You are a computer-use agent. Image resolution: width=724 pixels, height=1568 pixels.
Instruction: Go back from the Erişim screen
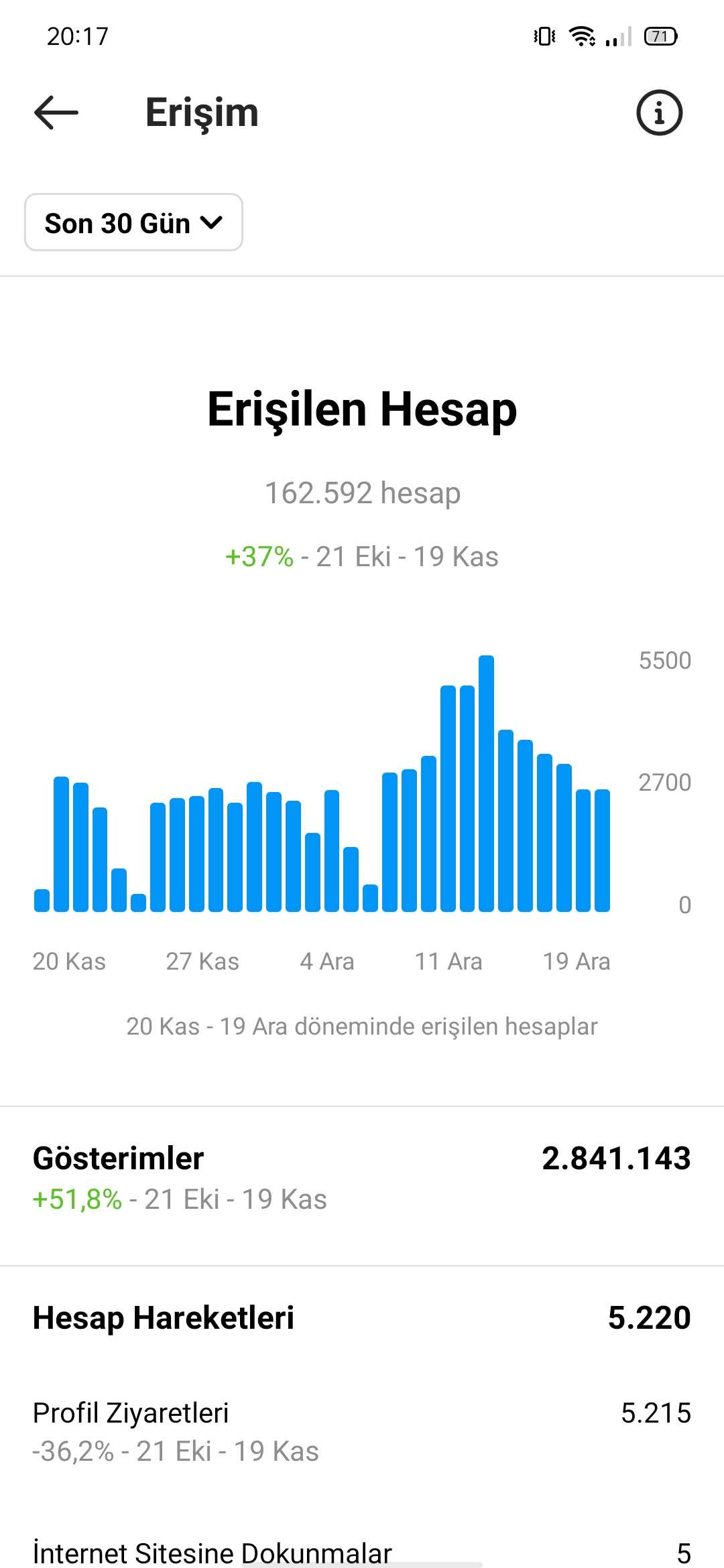[56, 113]
